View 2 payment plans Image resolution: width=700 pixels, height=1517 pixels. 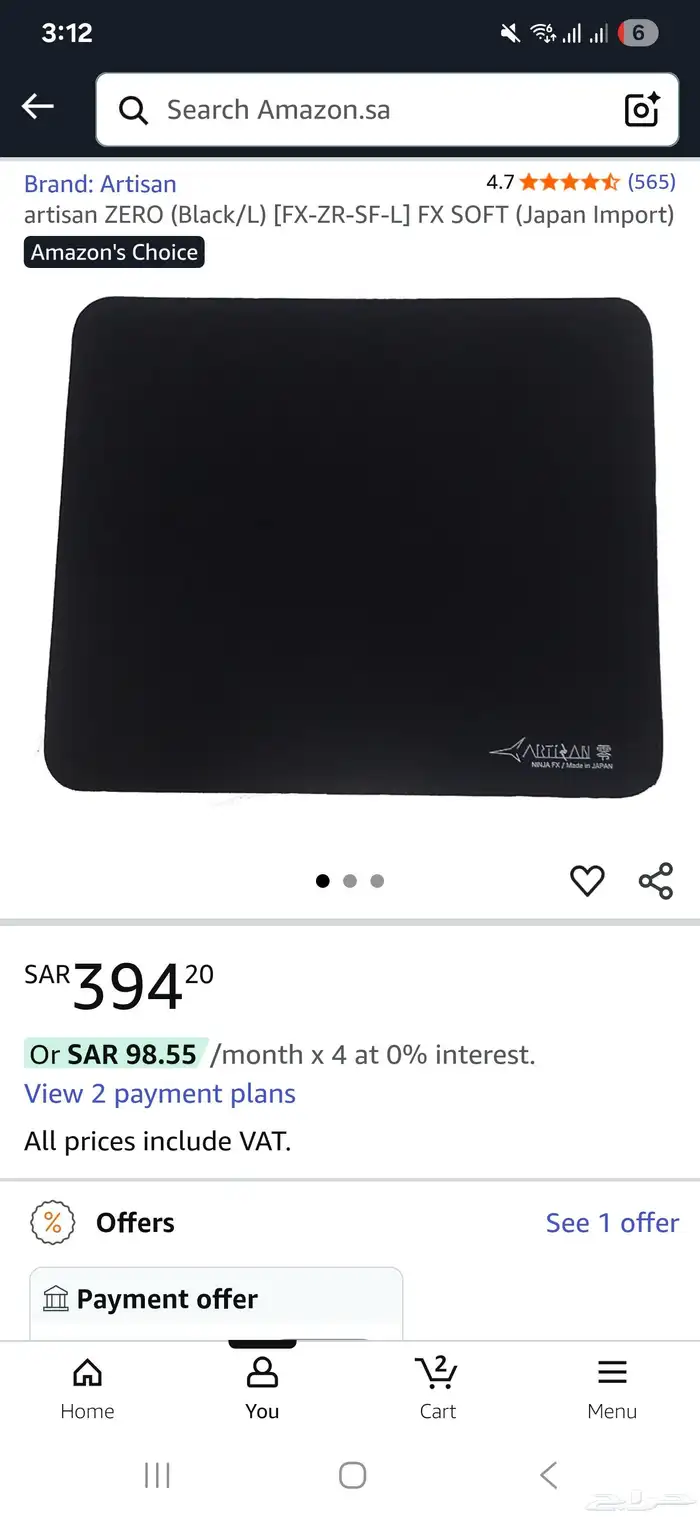(x=160, y=1094)
